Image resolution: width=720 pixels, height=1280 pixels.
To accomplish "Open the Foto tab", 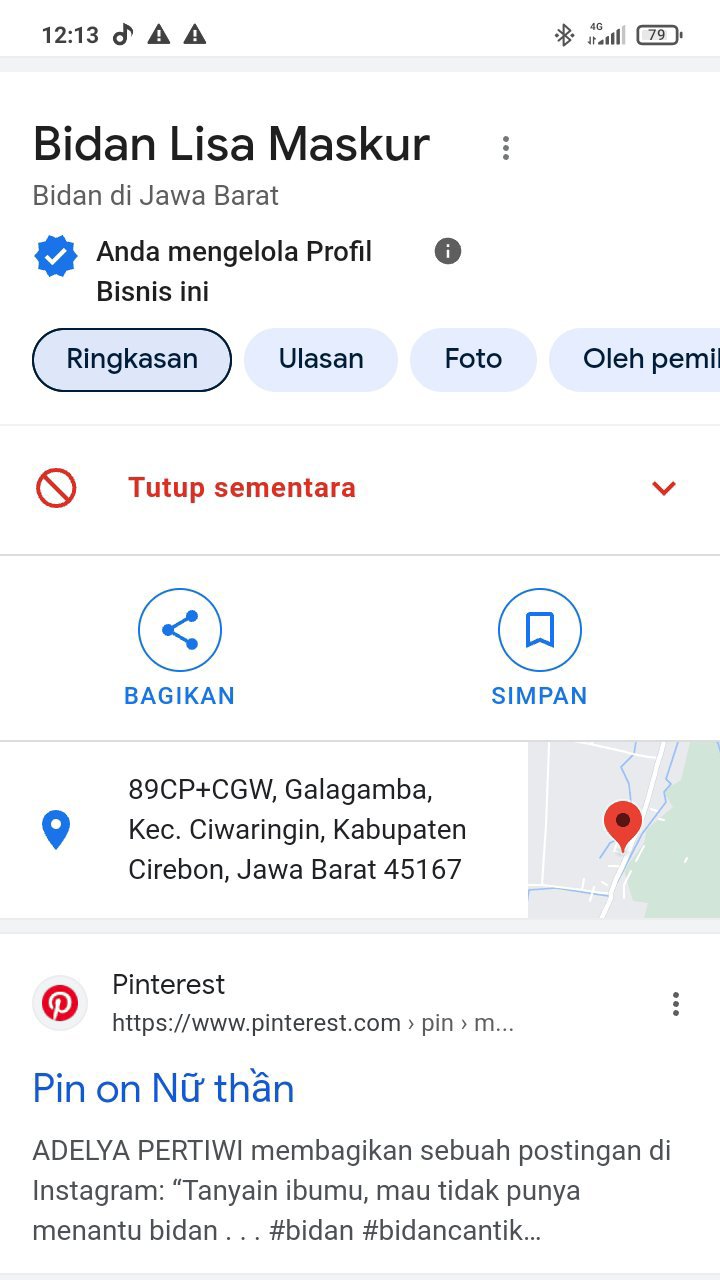I will click(x=473, y=359).
